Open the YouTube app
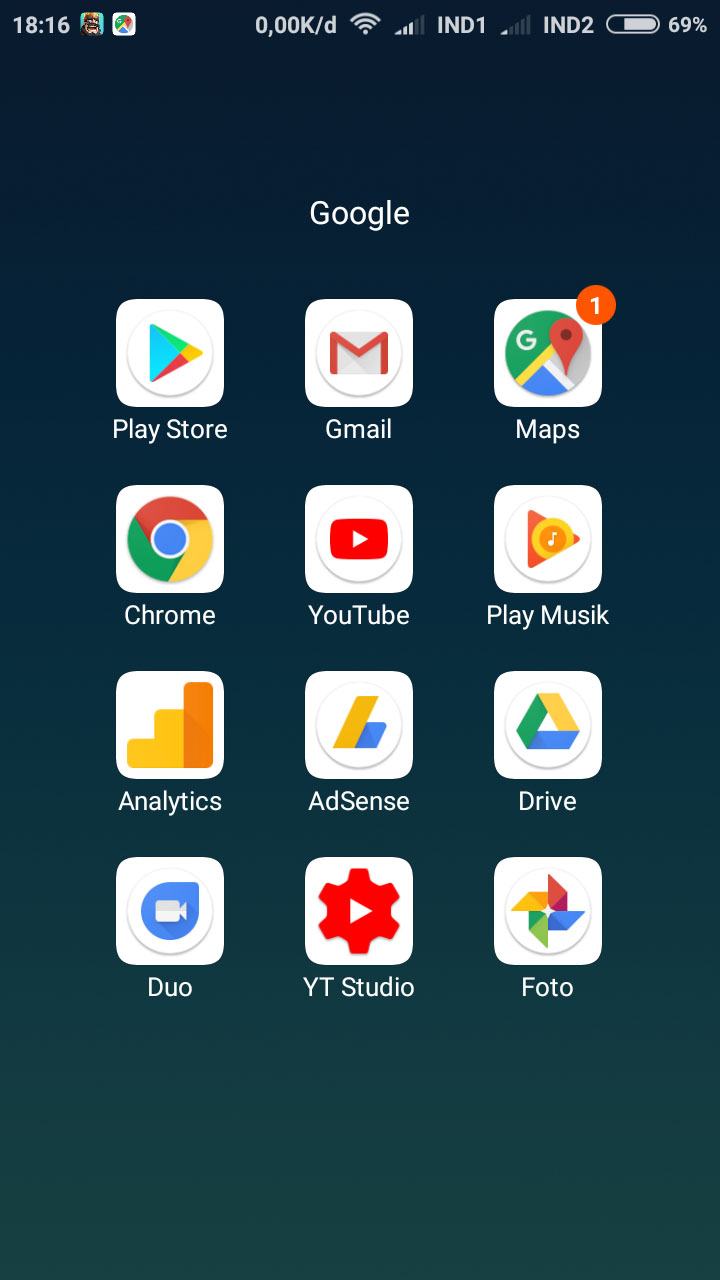 pos(359,539)
